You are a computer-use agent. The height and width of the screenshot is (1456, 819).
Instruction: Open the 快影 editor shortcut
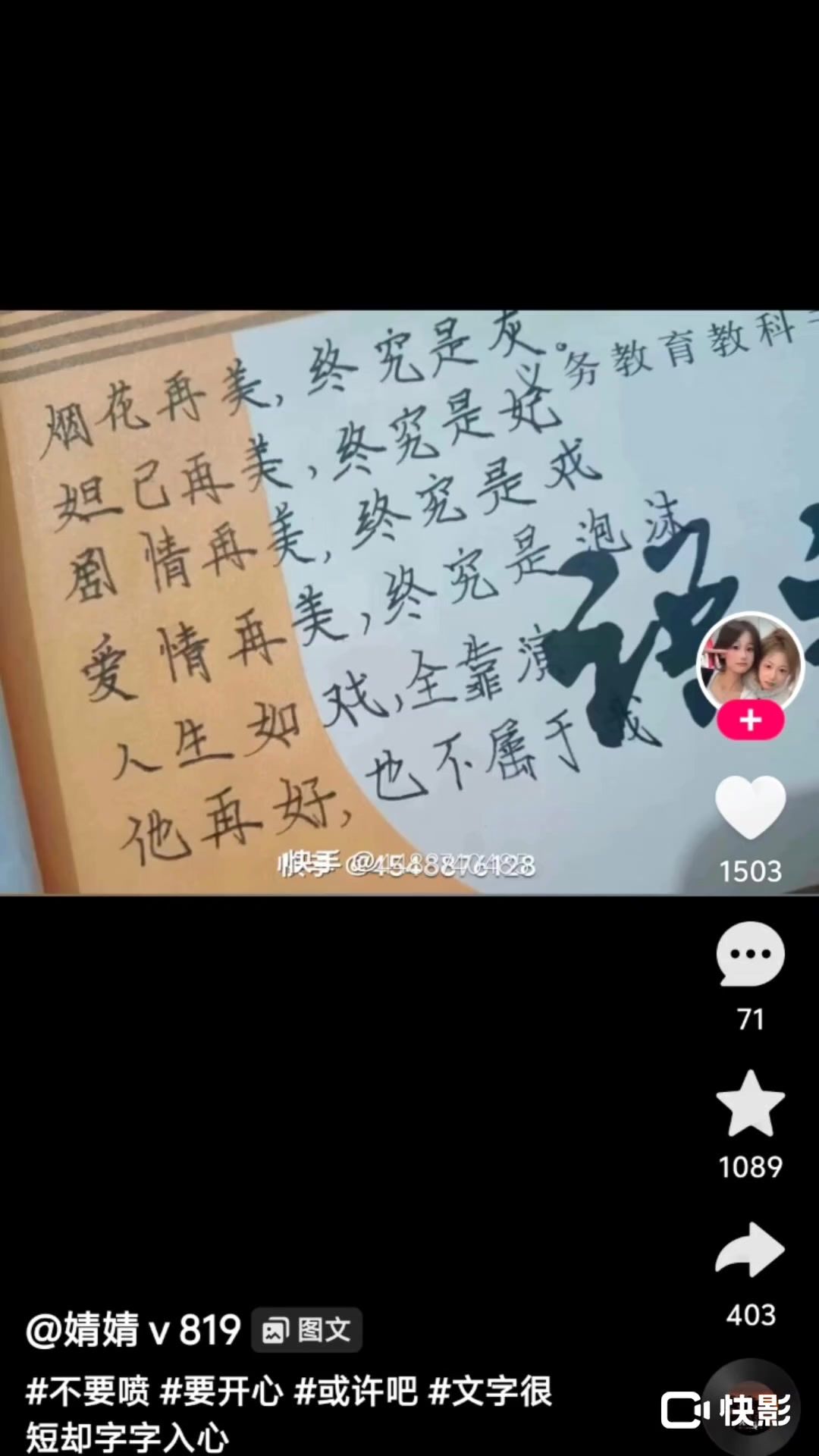(726, 1409)
